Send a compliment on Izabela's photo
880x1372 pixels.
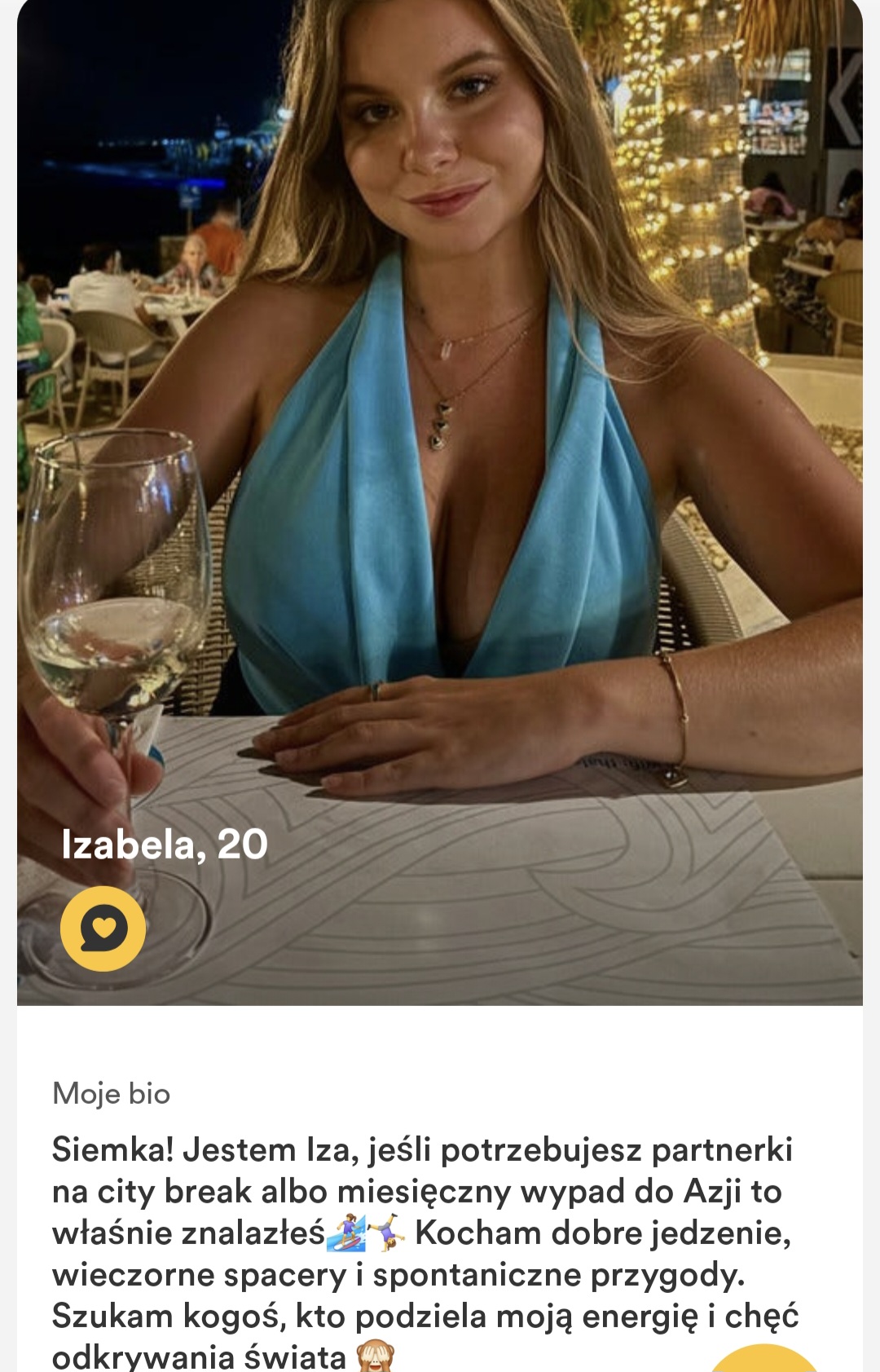(103, 929)
